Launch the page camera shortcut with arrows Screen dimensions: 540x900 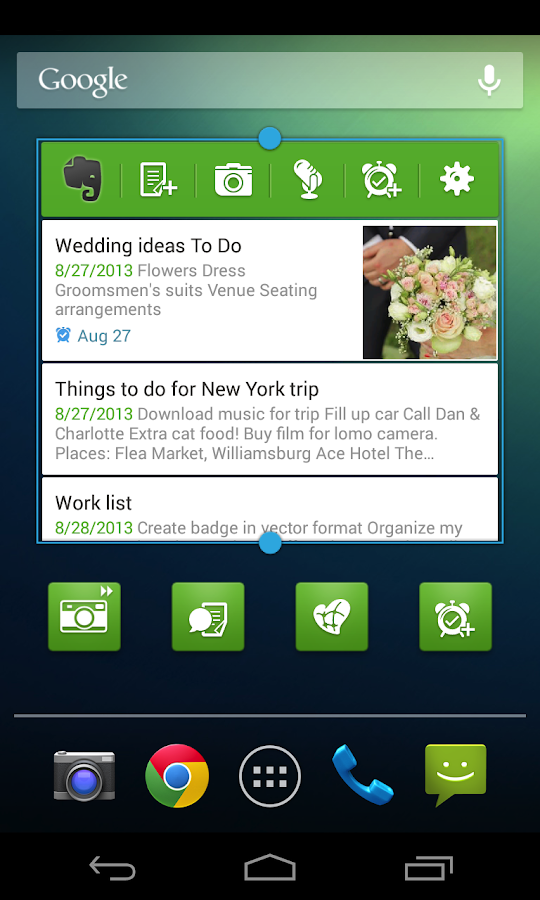click(x=84, y=616)
